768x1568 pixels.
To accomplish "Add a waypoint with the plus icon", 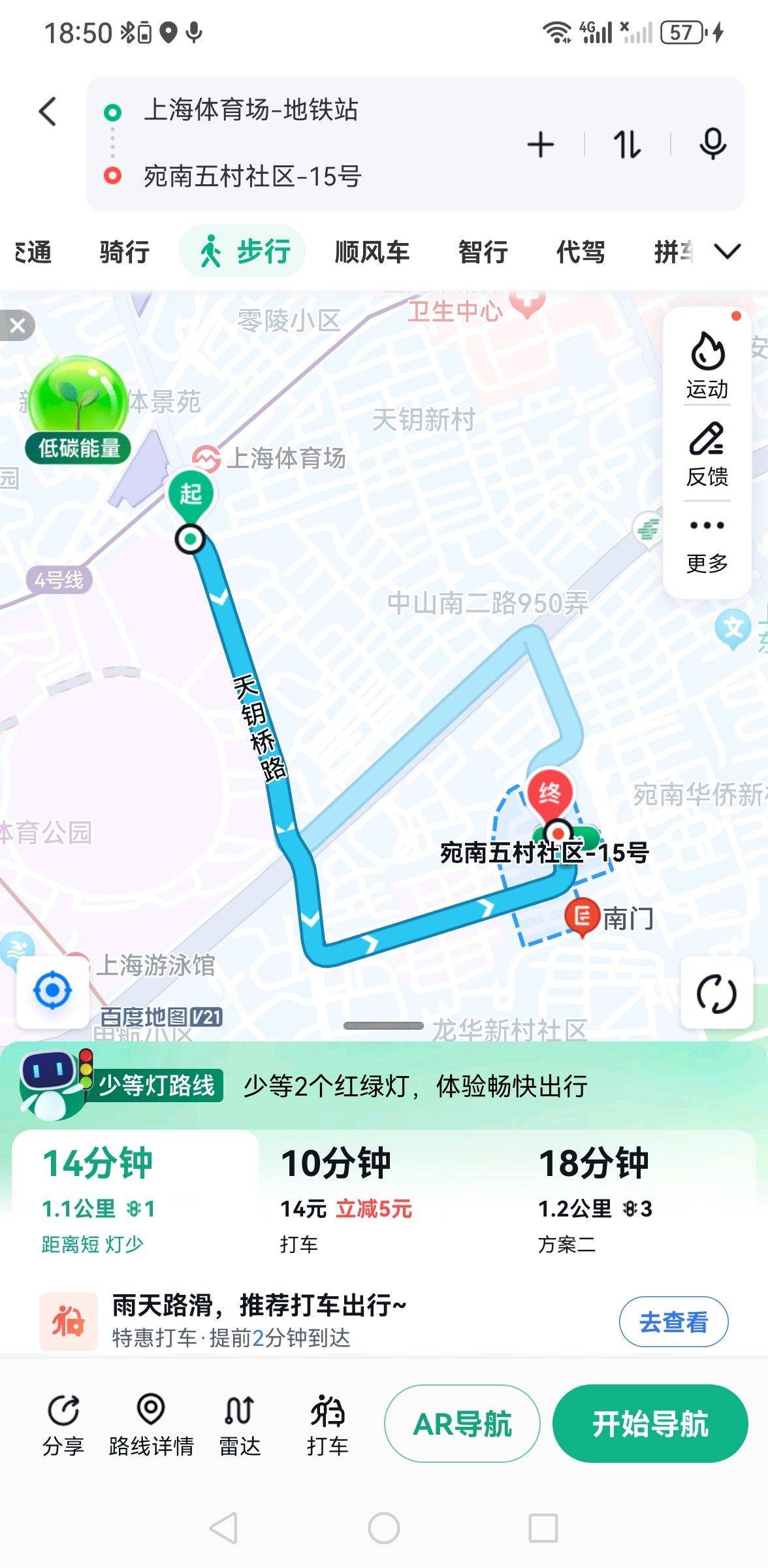I will [541, 144].
